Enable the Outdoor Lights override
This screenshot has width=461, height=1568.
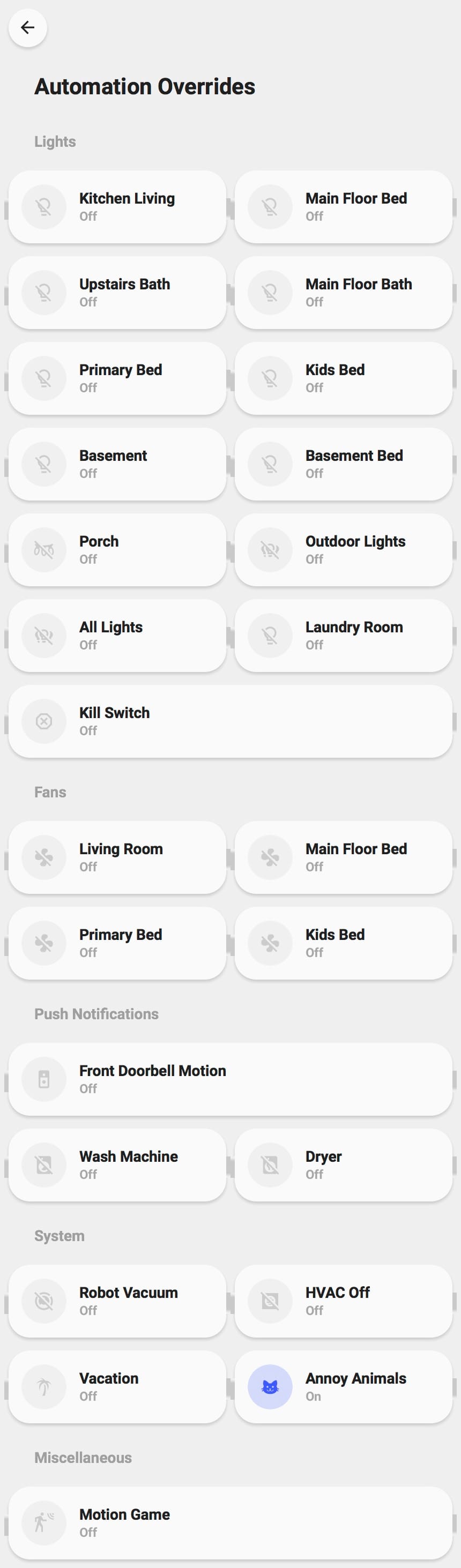(x=343, y=550)
